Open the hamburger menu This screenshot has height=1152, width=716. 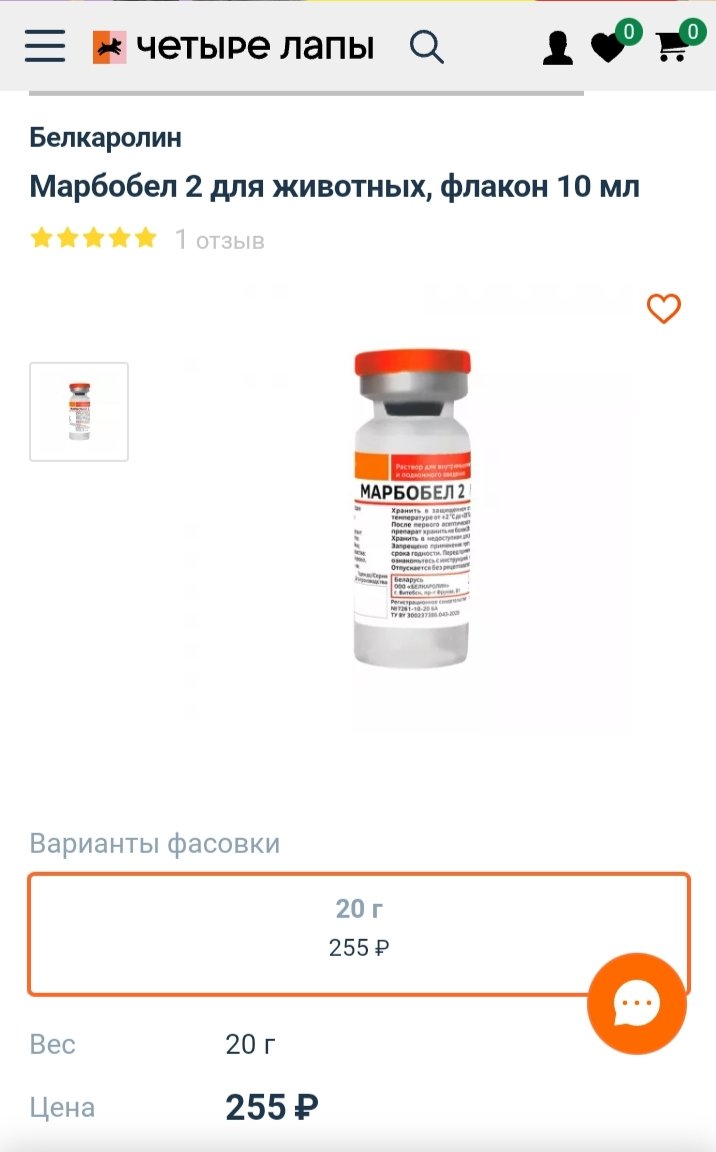[x=45, y=46]
